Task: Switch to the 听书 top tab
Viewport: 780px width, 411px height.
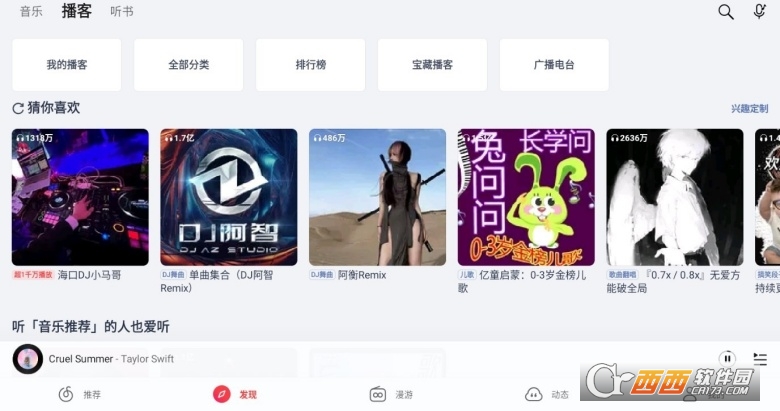Action: click(x=122, y=12)
